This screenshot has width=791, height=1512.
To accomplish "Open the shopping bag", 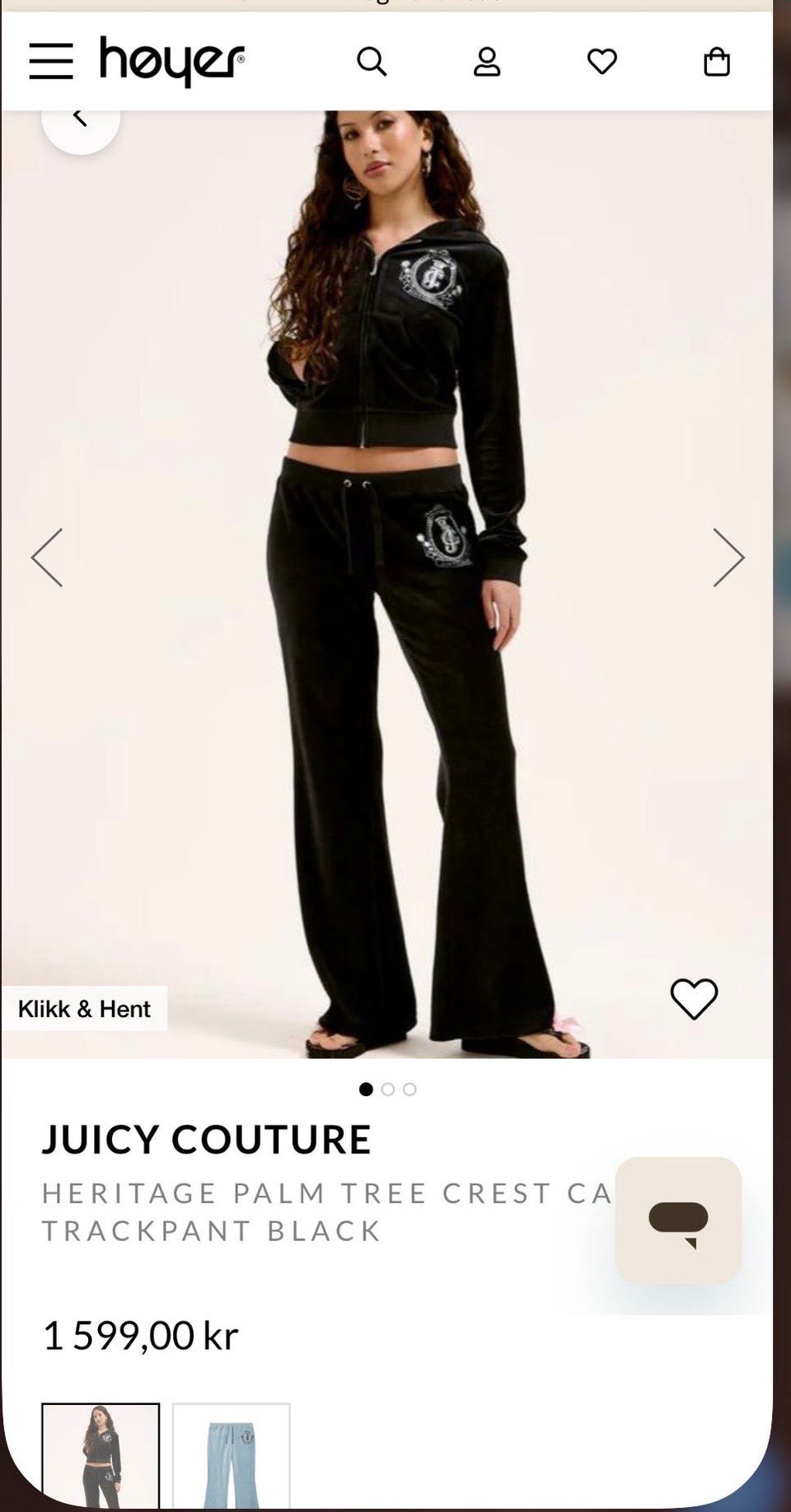I will click(717, 62).
